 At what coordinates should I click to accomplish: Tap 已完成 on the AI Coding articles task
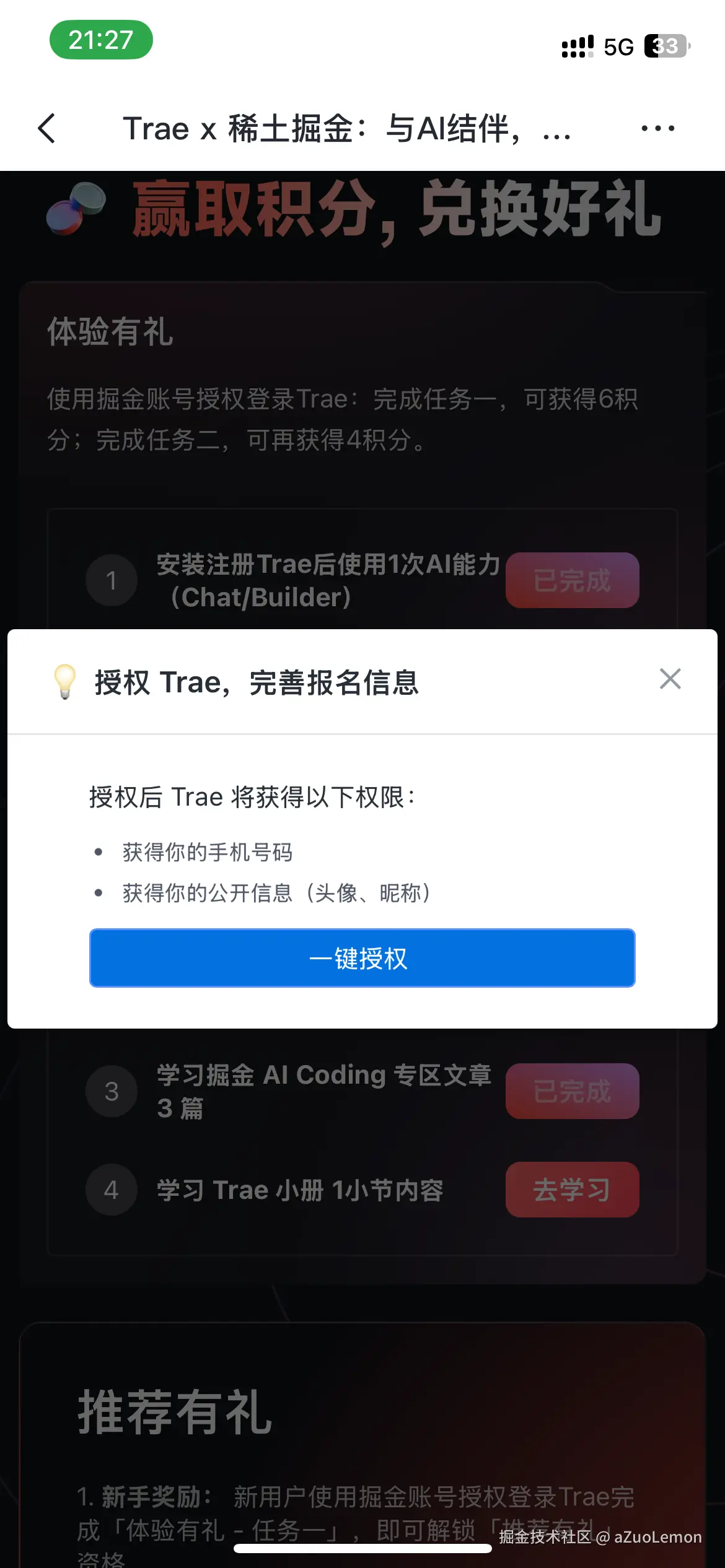pyautogui.click(x=571, y=1091)
